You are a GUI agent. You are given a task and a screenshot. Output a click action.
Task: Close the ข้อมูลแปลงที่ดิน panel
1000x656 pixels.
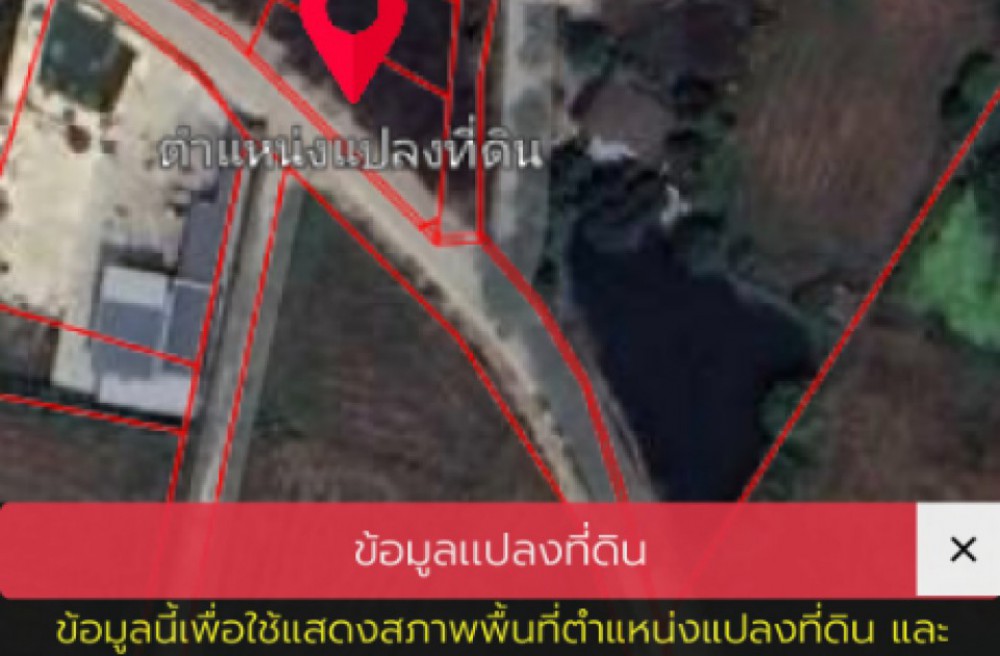coord(962,549)
